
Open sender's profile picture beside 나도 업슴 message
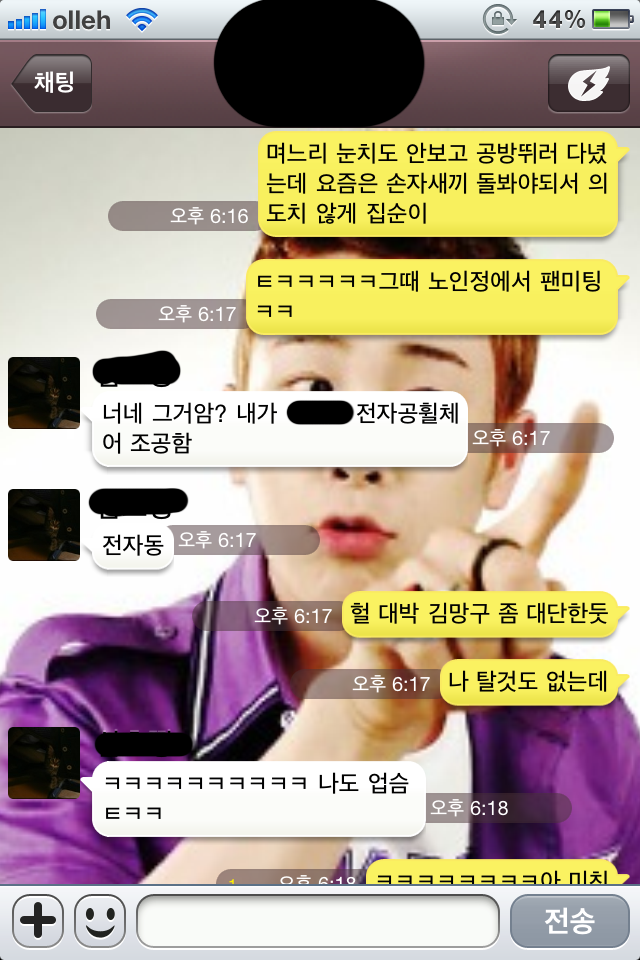click(x=44, y=763)
